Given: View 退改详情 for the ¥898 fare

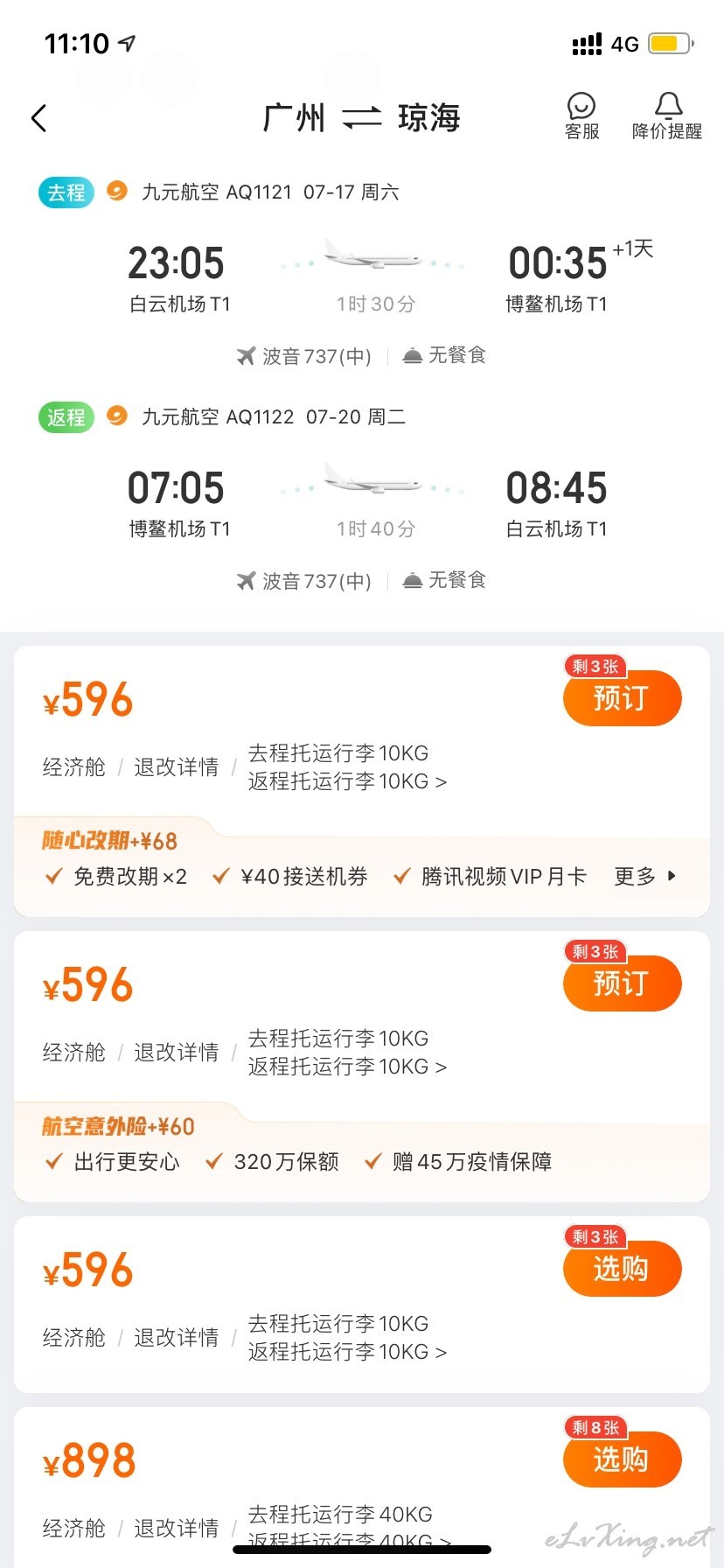Looking at the screenshot, I should point(176,1529).
